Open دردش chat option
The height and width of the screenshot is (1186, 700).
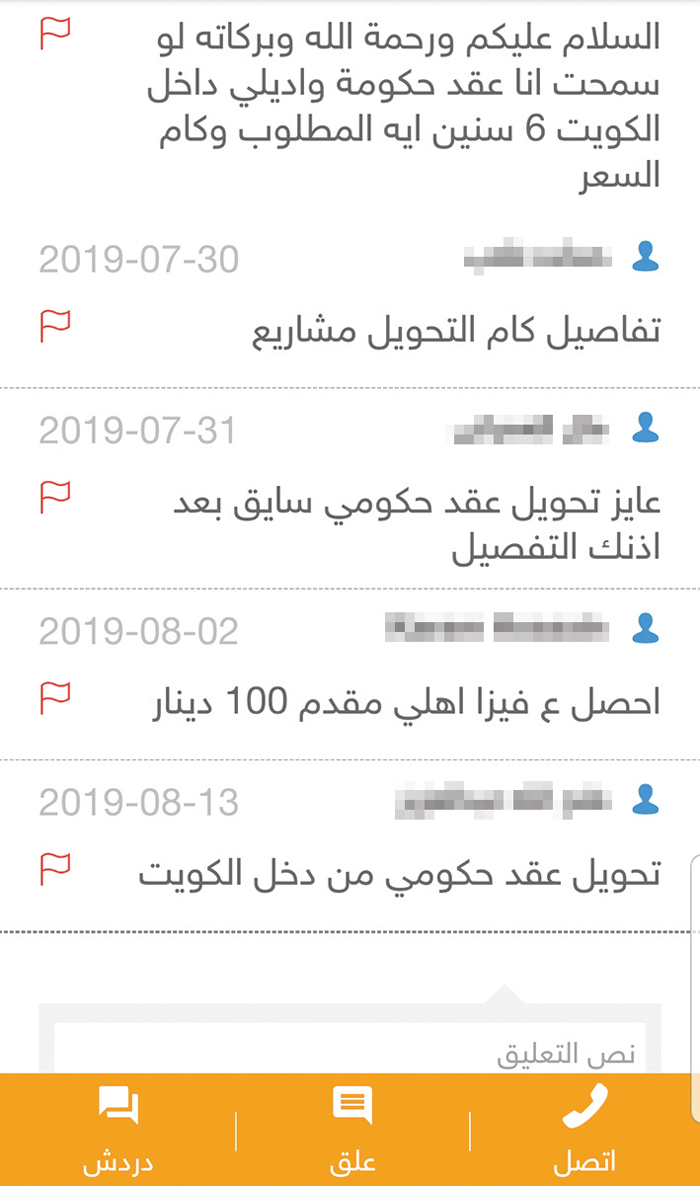tap(118, 1130)
